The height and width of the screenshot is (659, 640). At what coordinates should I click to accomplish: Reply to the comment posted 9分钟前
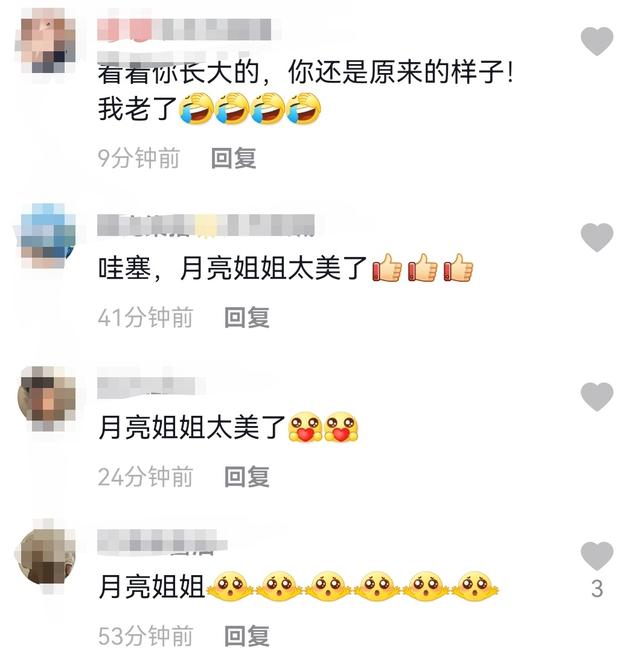[x=233, y=158]
